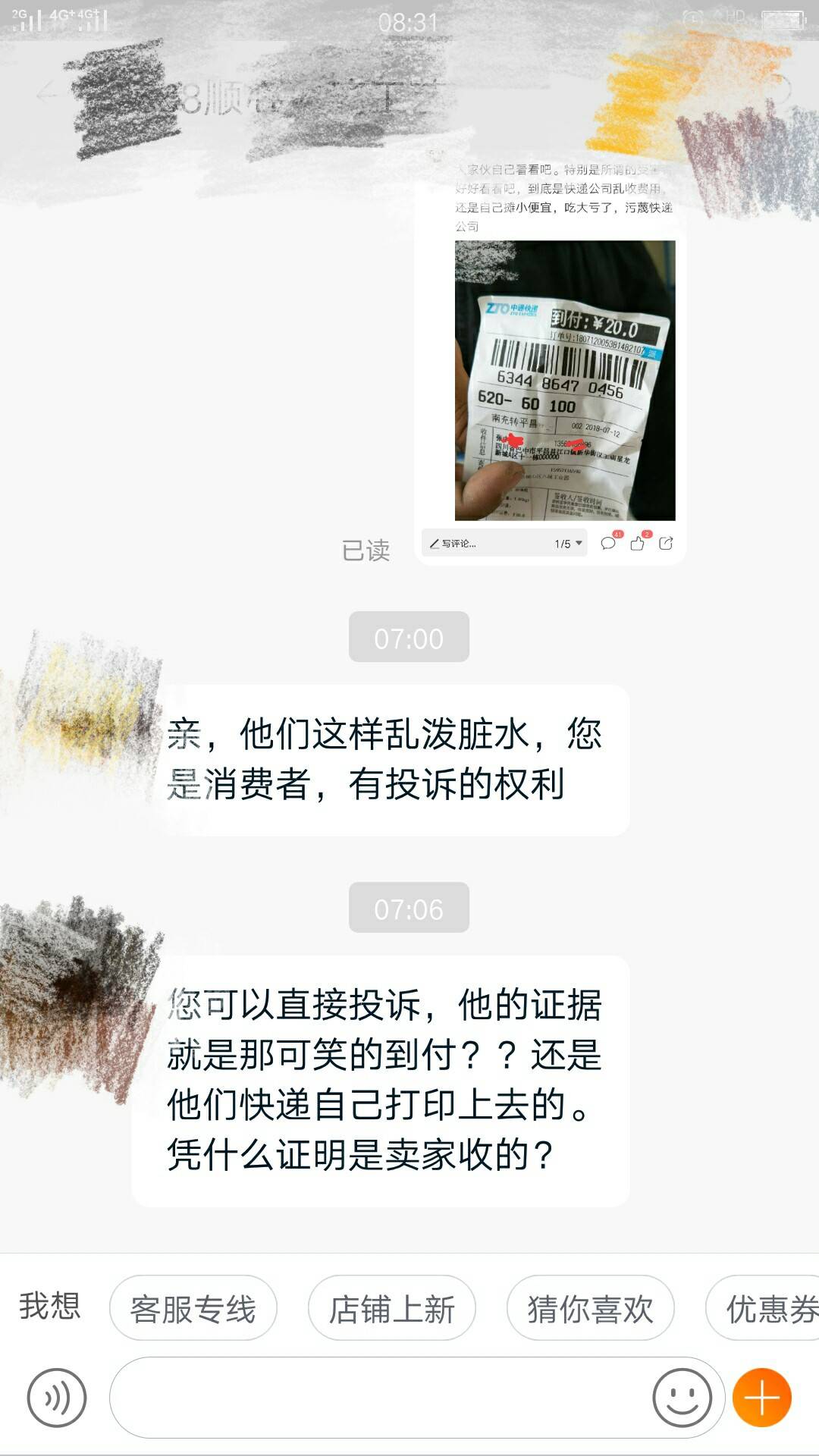Image resolution: width=819 pixels, height=1456 pixels.
Task: Tap the 客服专线 quick chip
Action: tap(193, 1308)
